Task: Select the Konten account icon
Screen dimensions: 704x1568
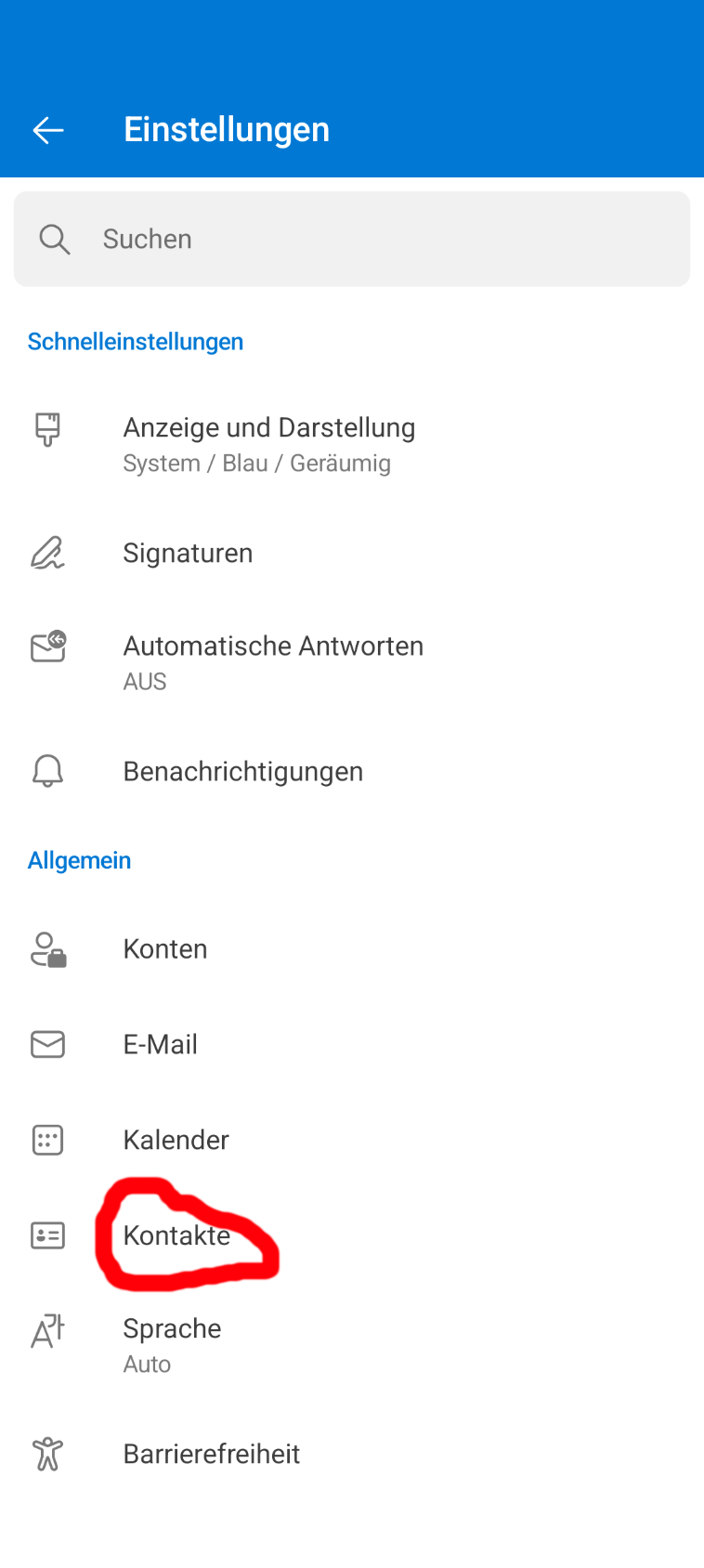Action: pyautogui.click(x=47, y=948)
